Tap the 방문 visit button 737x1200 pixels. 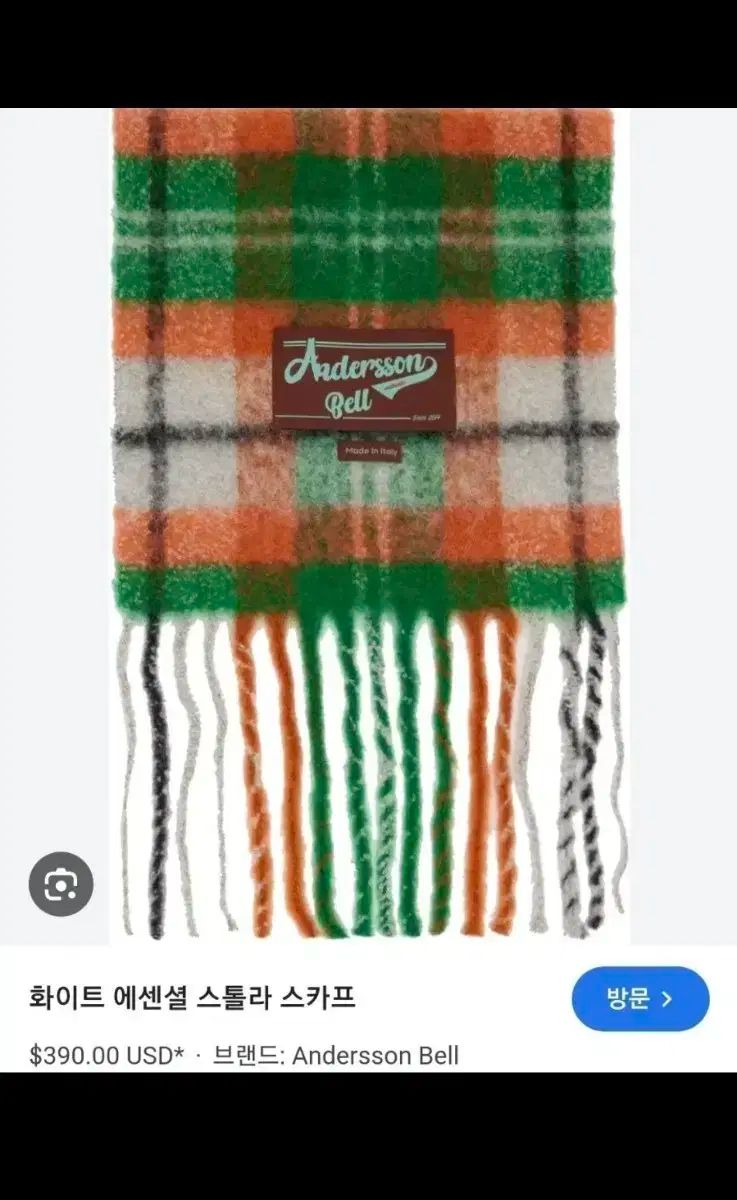(x=640, y=998)
